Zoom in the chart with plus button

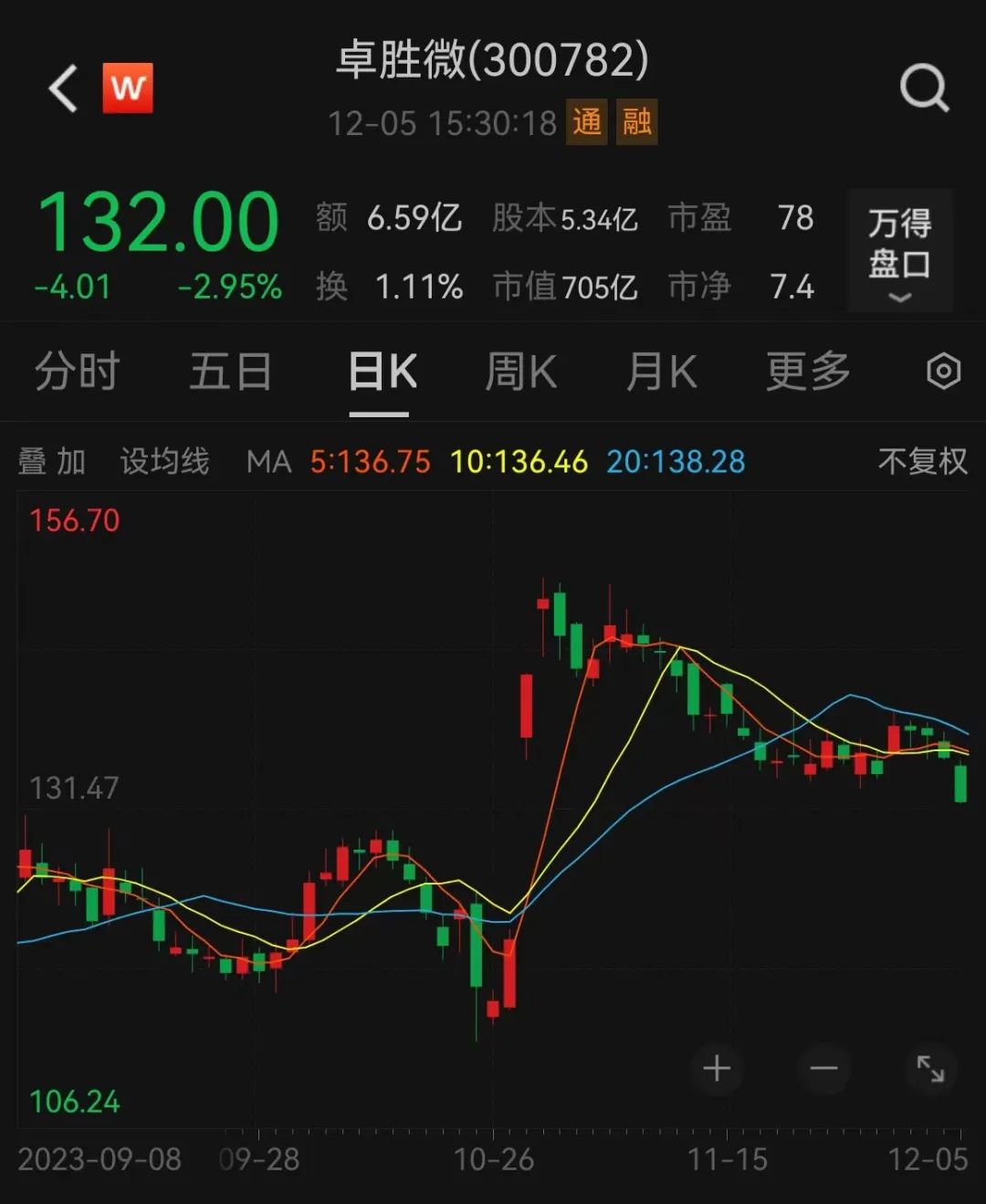[x=717, y=1068]
